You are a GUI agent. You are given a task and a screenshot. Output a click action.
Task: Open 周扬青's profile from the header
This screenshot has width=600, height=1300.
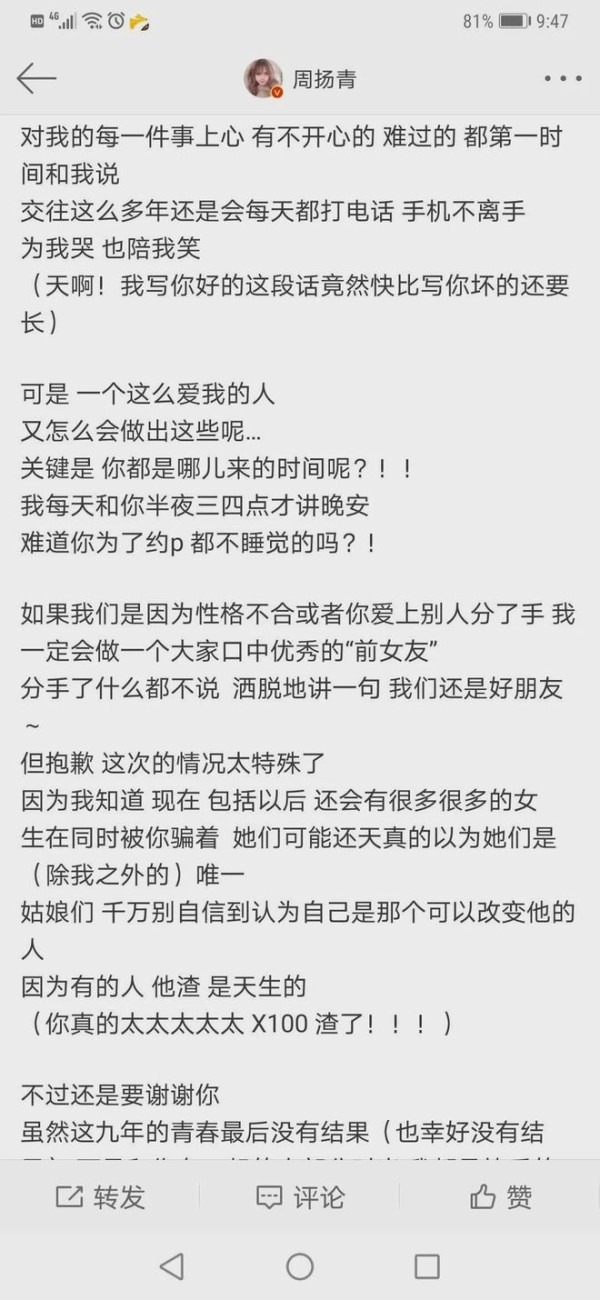click(300, 78)
